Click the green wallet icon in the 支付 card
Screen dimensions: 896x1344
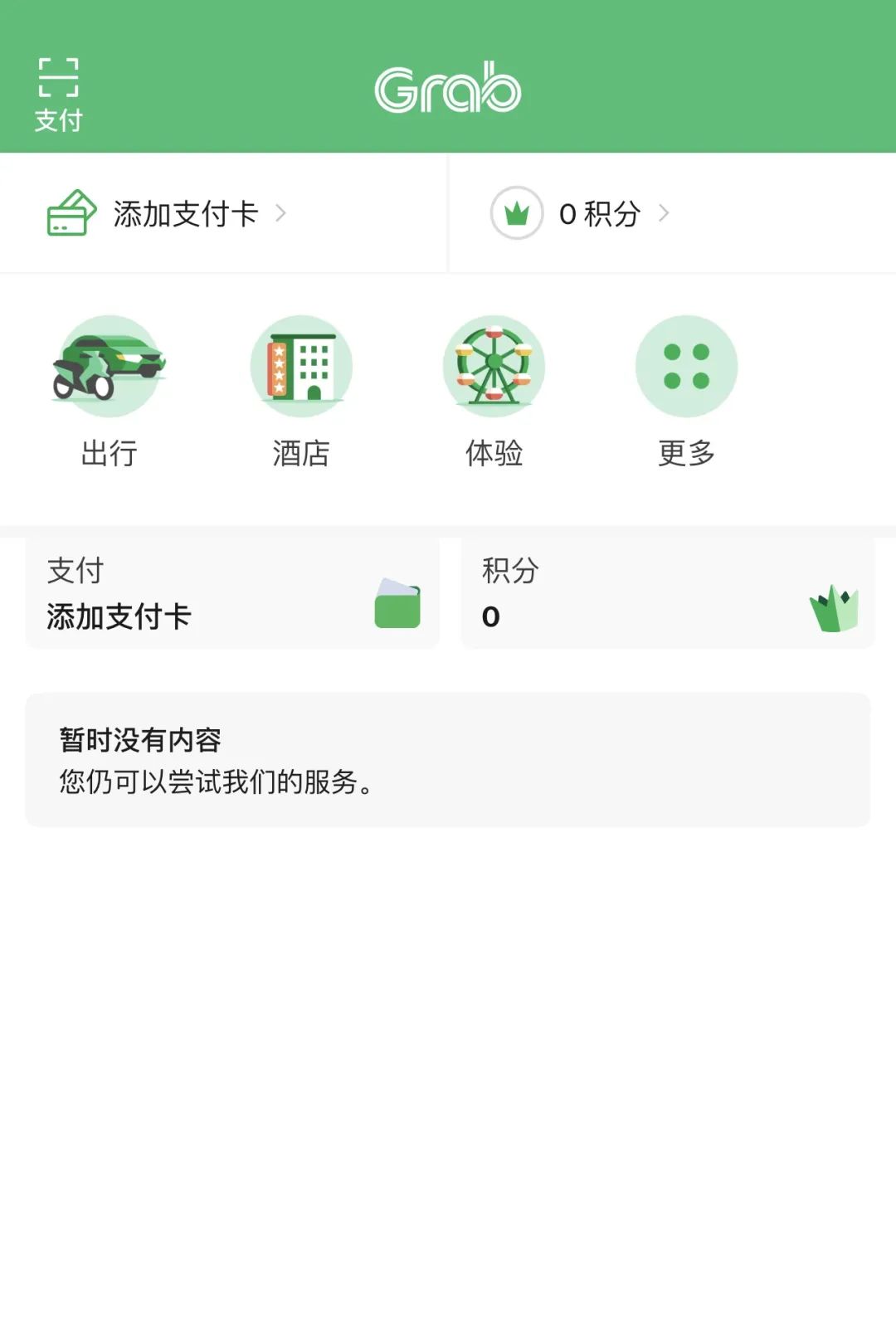click(x=398, y=602)
